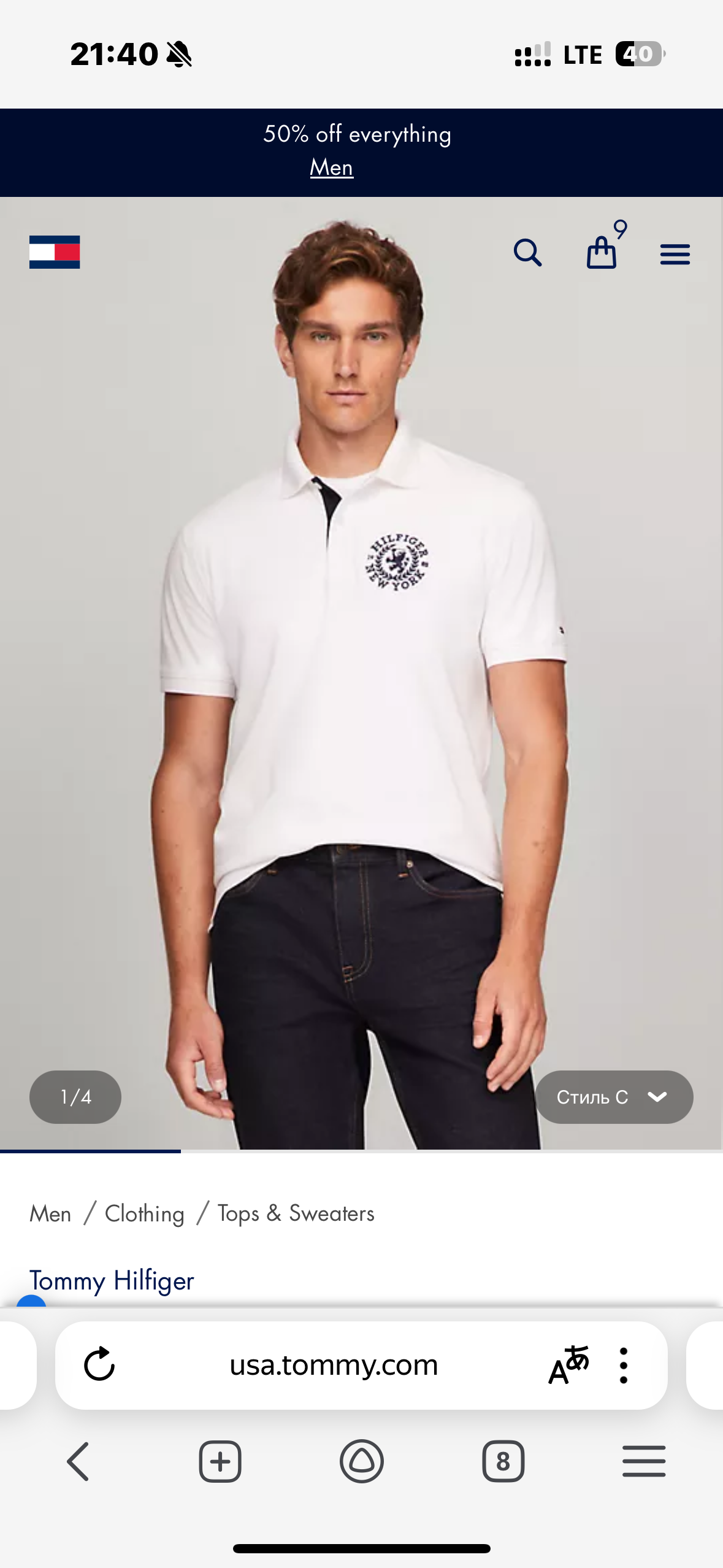Open the browser main menu

(x=644, y=1461)
